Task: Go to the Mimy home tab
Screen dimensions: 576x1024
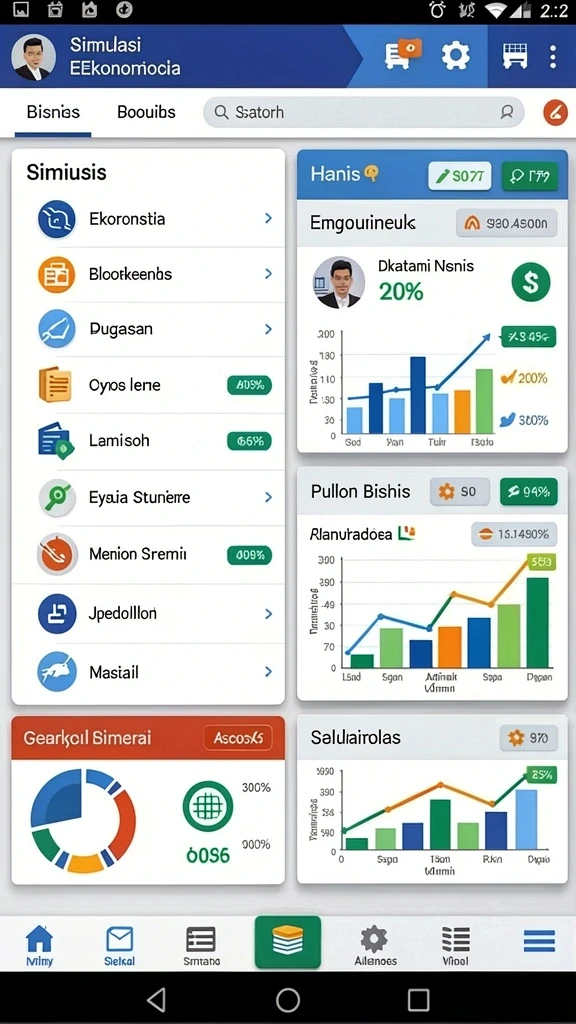Action: tap(39, 946)
